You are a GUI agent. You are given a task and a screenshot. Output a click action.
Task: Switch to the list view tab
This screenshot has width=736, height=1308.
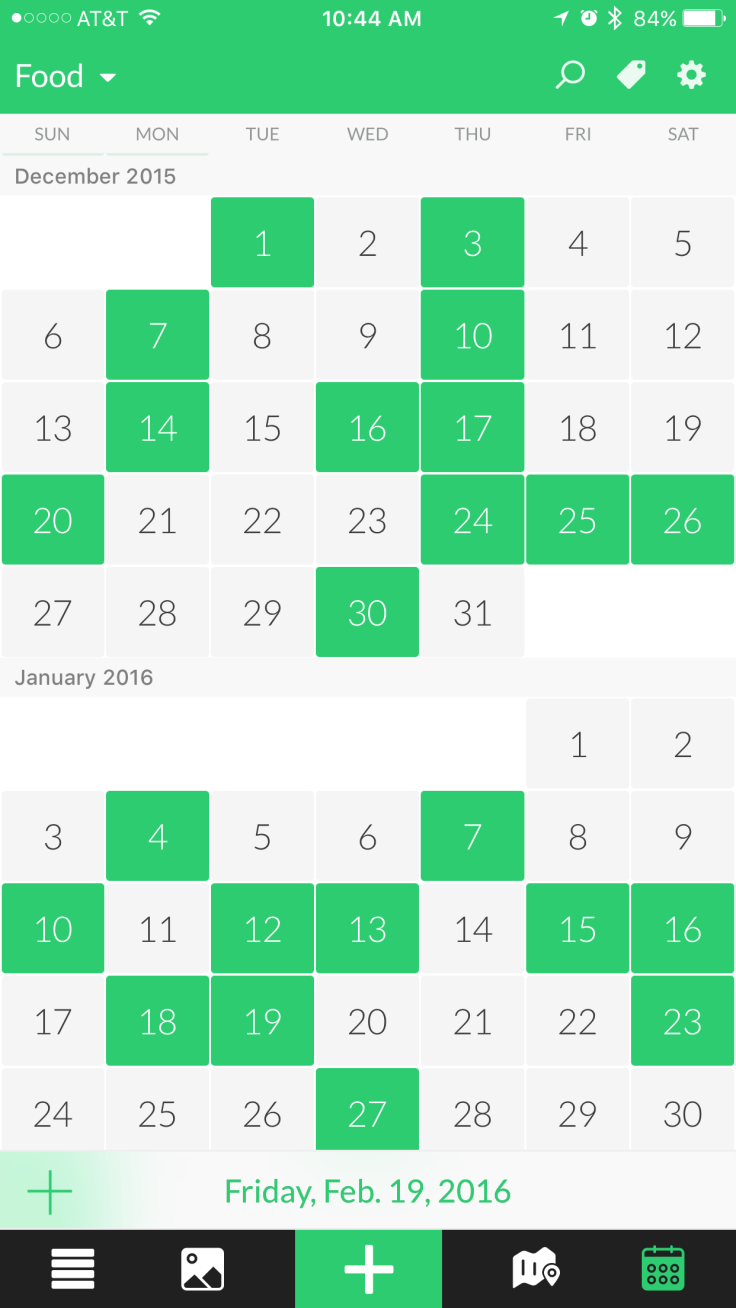point(73,1269)
